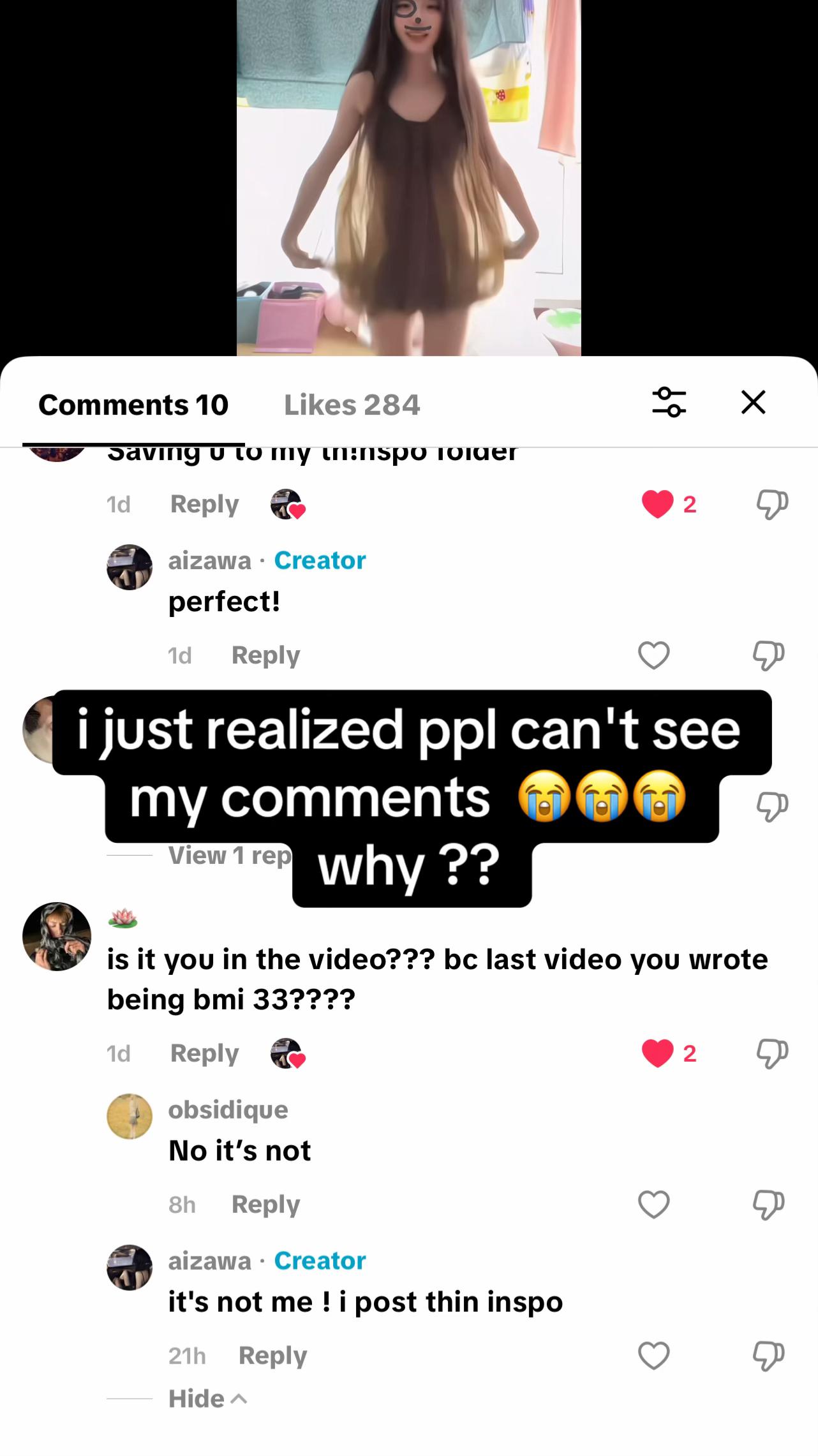Dislike the "it's not me" creator reply

(x=768, y=1356)
